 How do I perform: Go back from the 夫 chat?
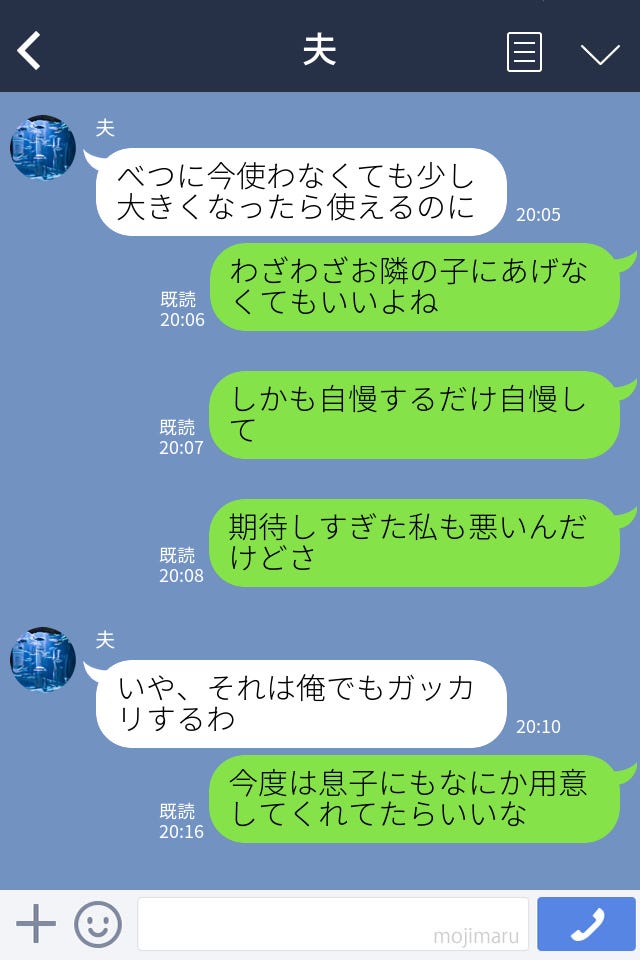(30, 51)
